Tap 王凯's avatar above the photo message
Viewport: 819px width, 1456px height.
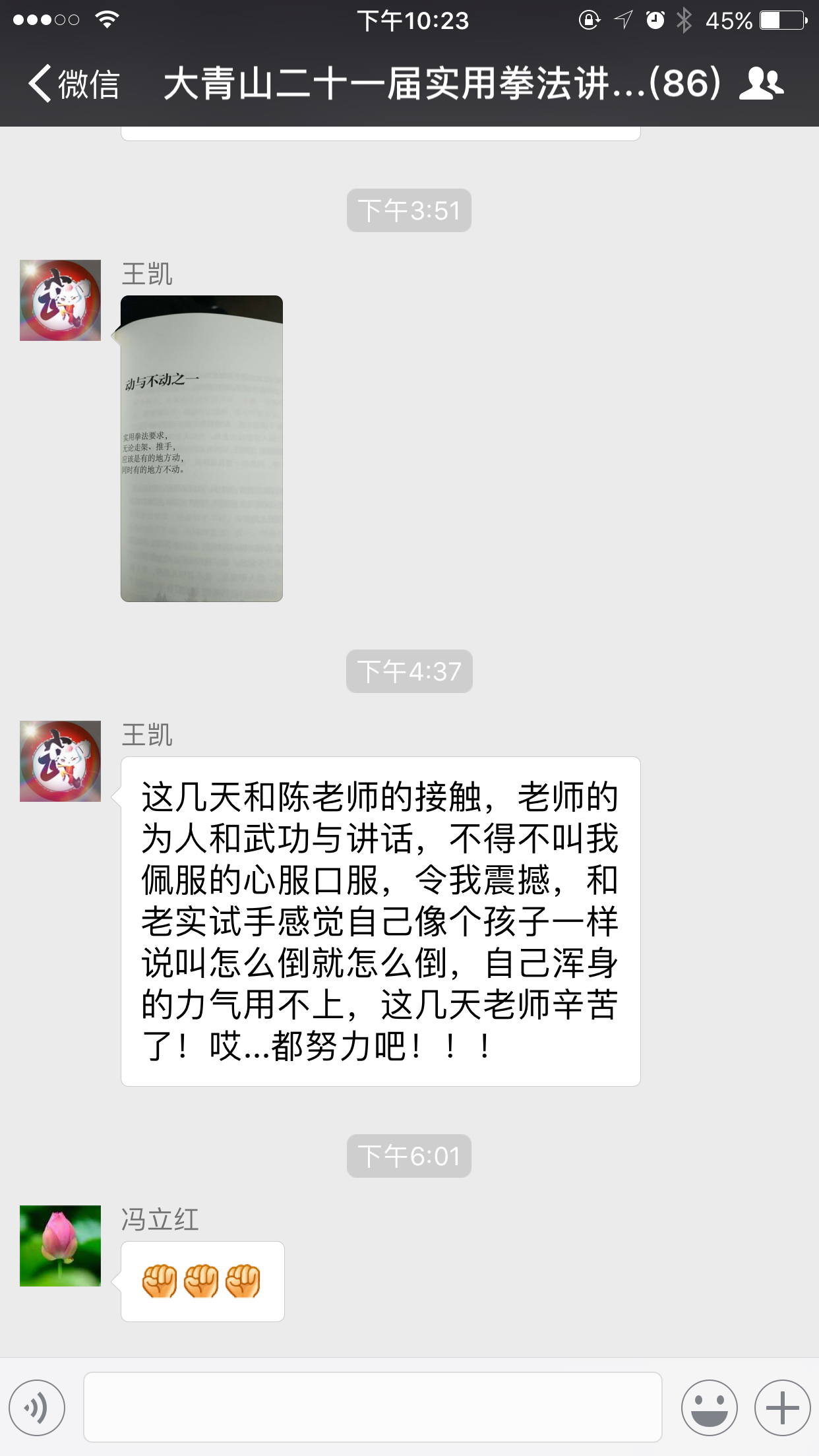pos(61,301)
